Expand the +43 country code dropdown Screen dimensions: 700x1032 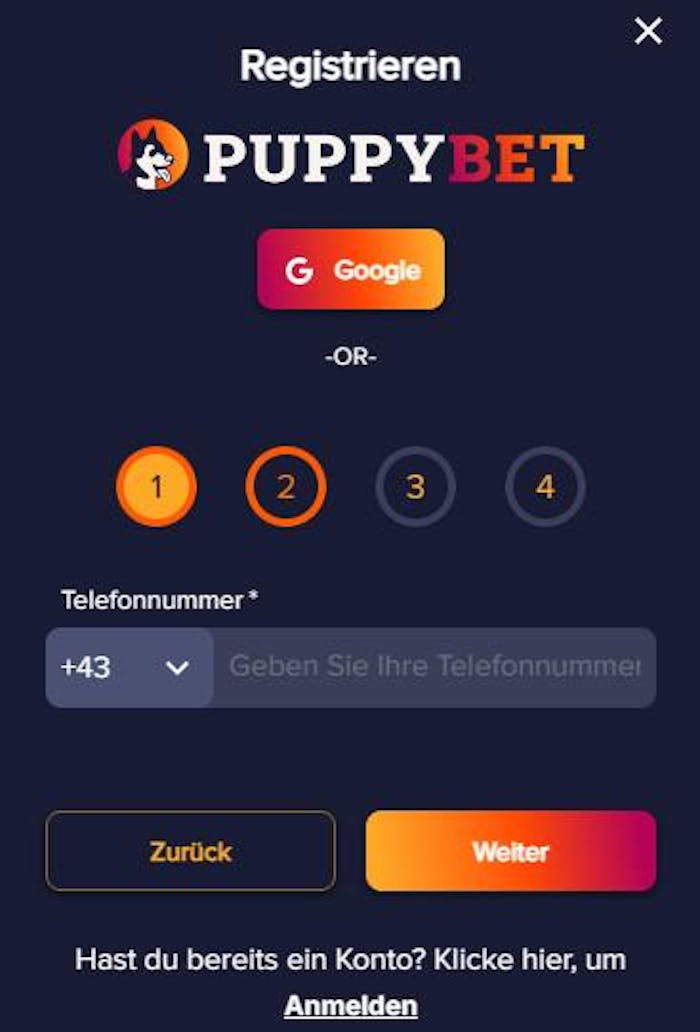pos(129,668)
